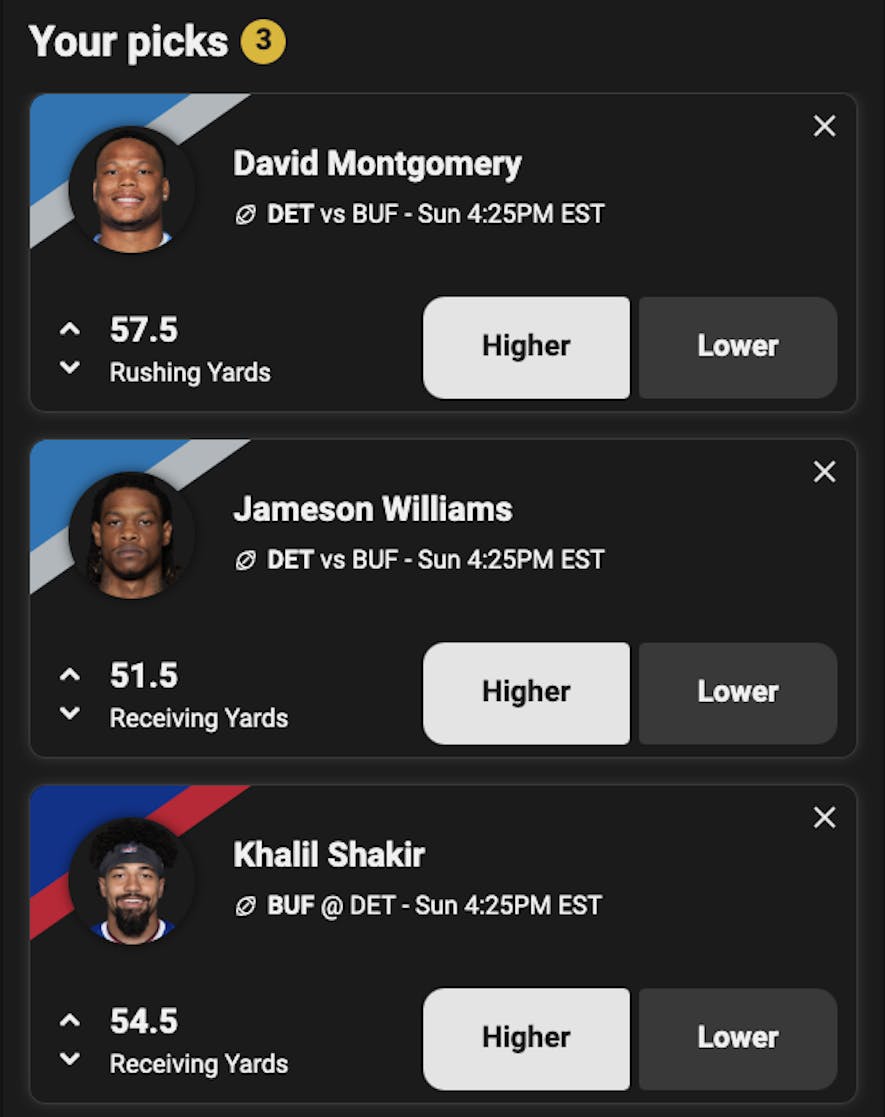Remove David Montgomery pick
Screen dimensions: 885x1117
point(824,126)
